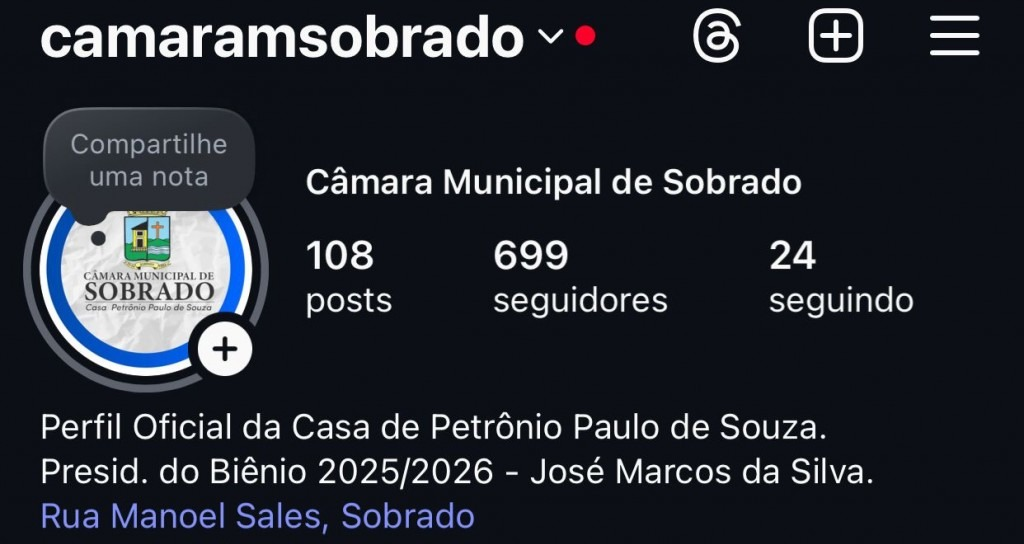Add a story via the profile picture plus
This screenshot has width=1024, height=544.
225,349
